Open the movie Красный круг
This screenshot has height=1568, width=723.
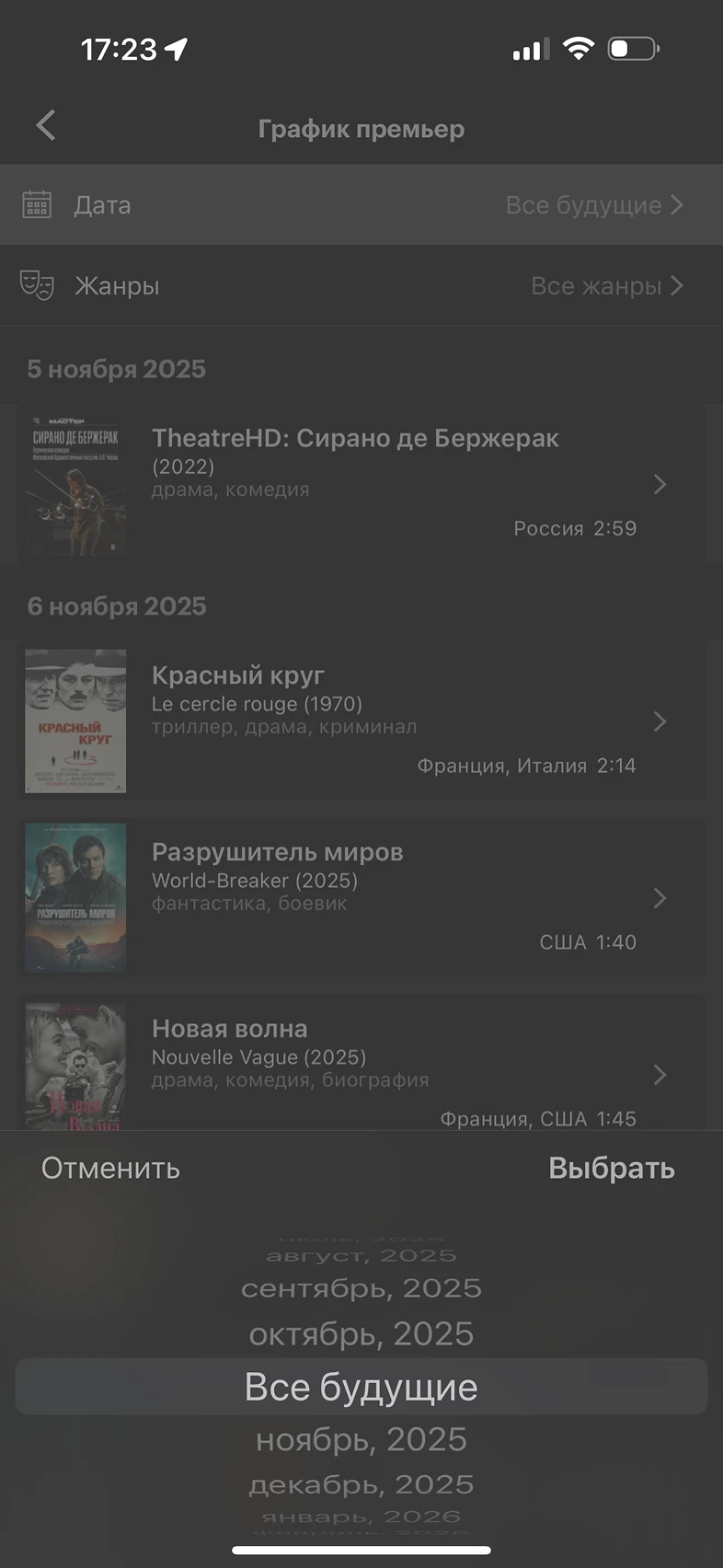[x=361, y=721]
